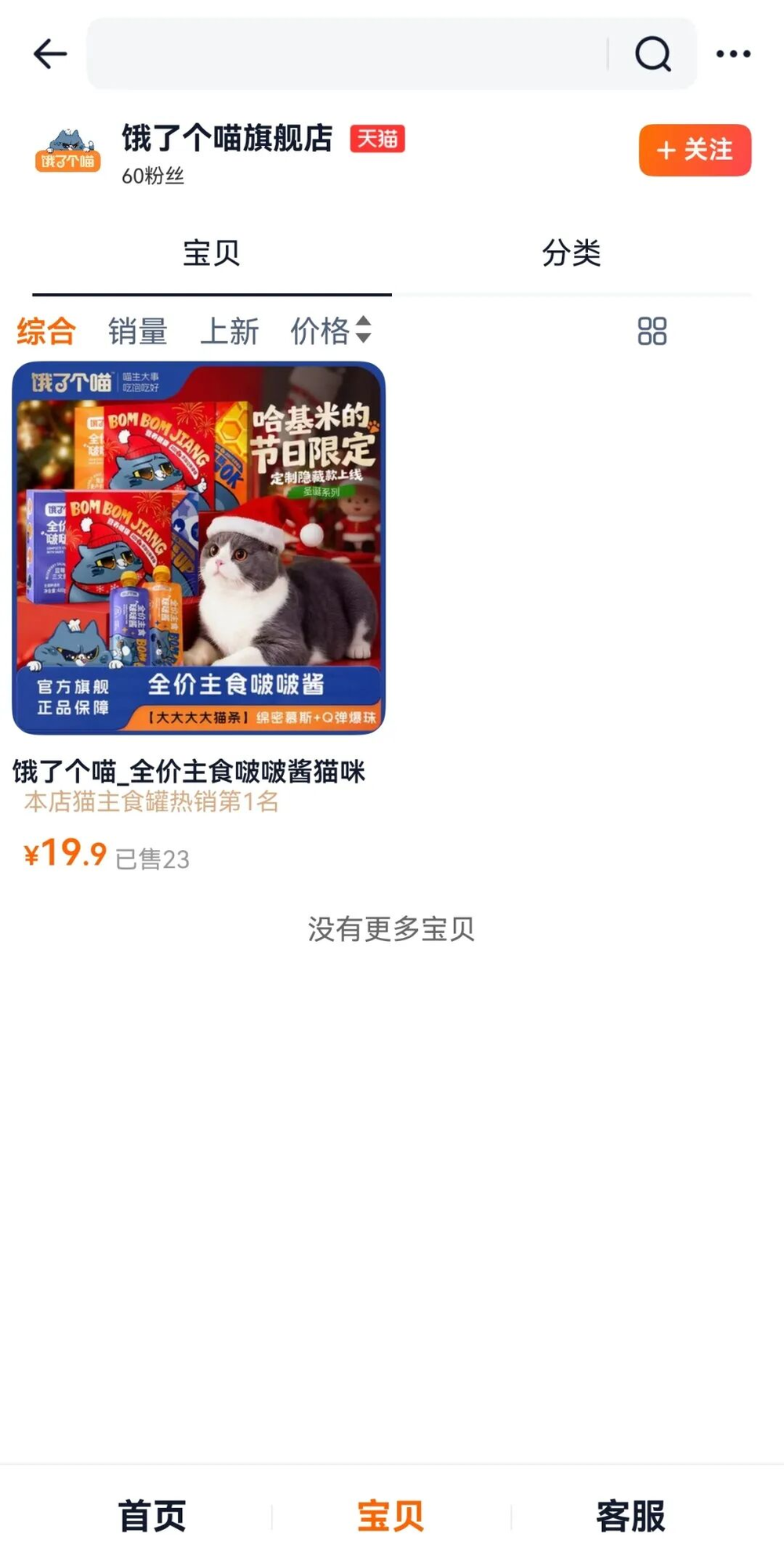Switch to the 分类 tab

click(572, 253)
